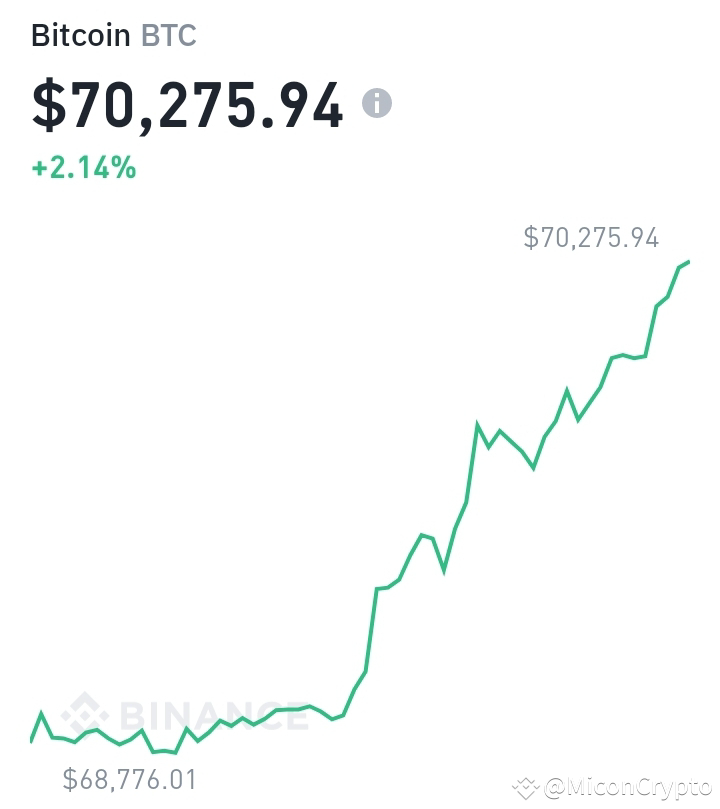Click the +2.14% gain indicator
This screenshot has height=809, width=720.
pos(83,167)
